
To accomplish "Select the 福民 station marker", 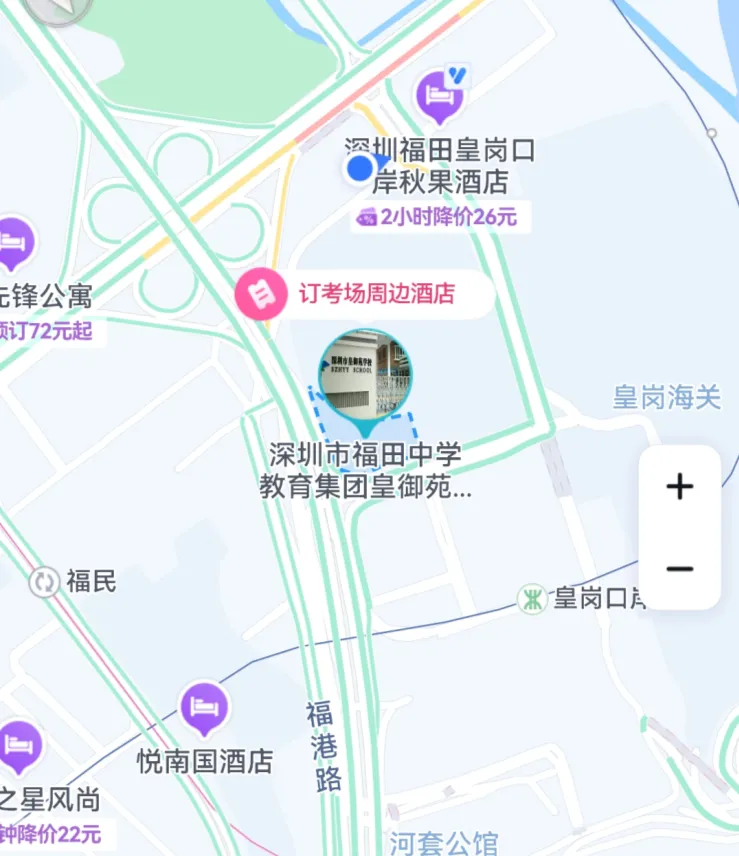I will [x=44, y=581].
